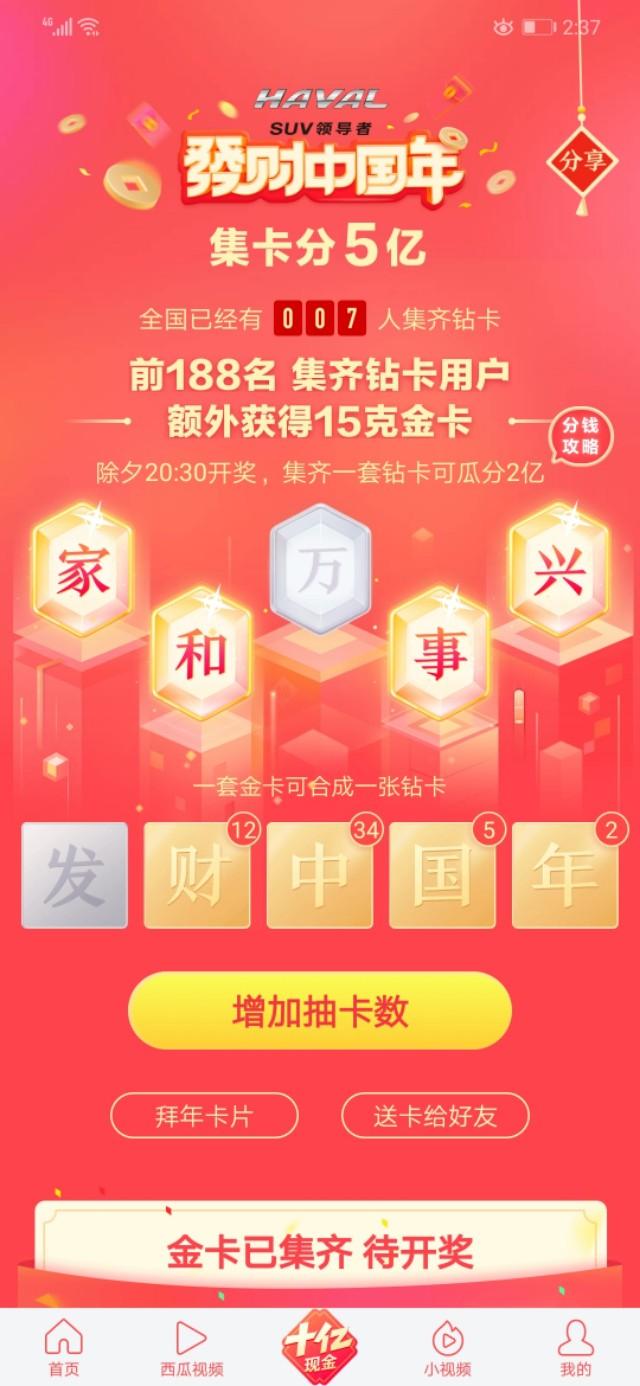Select the 家 diamond card
The width and height of the screenshot is (640, 1386).
point(82,571)
